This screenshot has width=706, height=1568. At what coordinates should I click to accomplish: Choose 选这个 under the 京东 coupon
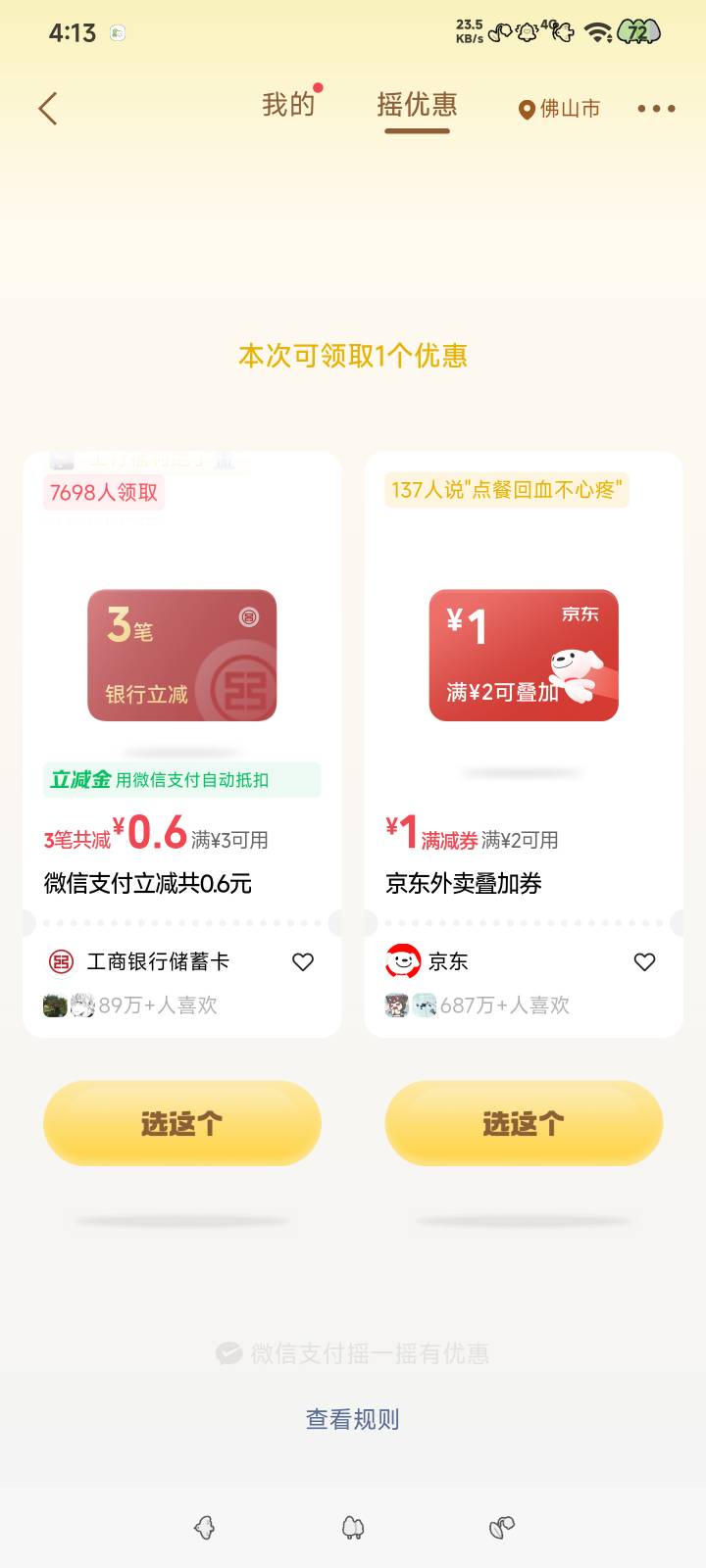tap(524, 1123)
